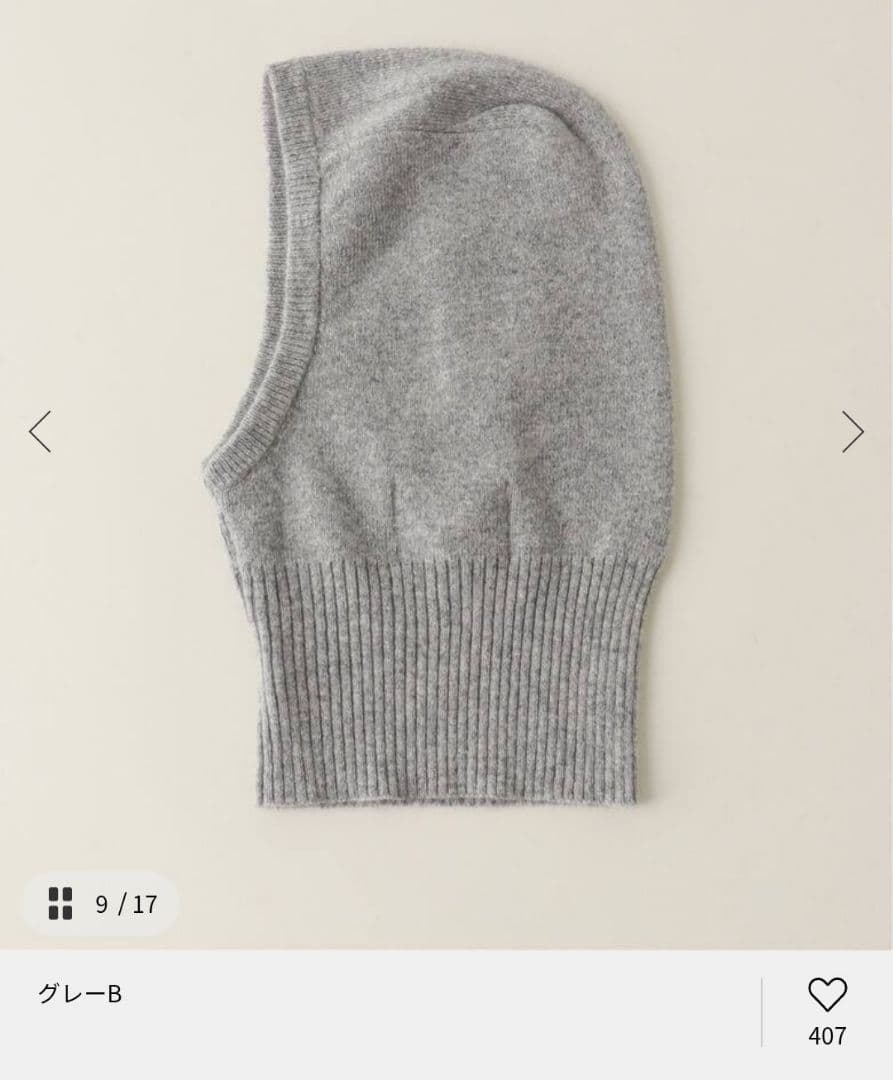Viewport: 893px width, 1080px height.
Task: Open the gray knit balaclava photo
Action: 440,440
